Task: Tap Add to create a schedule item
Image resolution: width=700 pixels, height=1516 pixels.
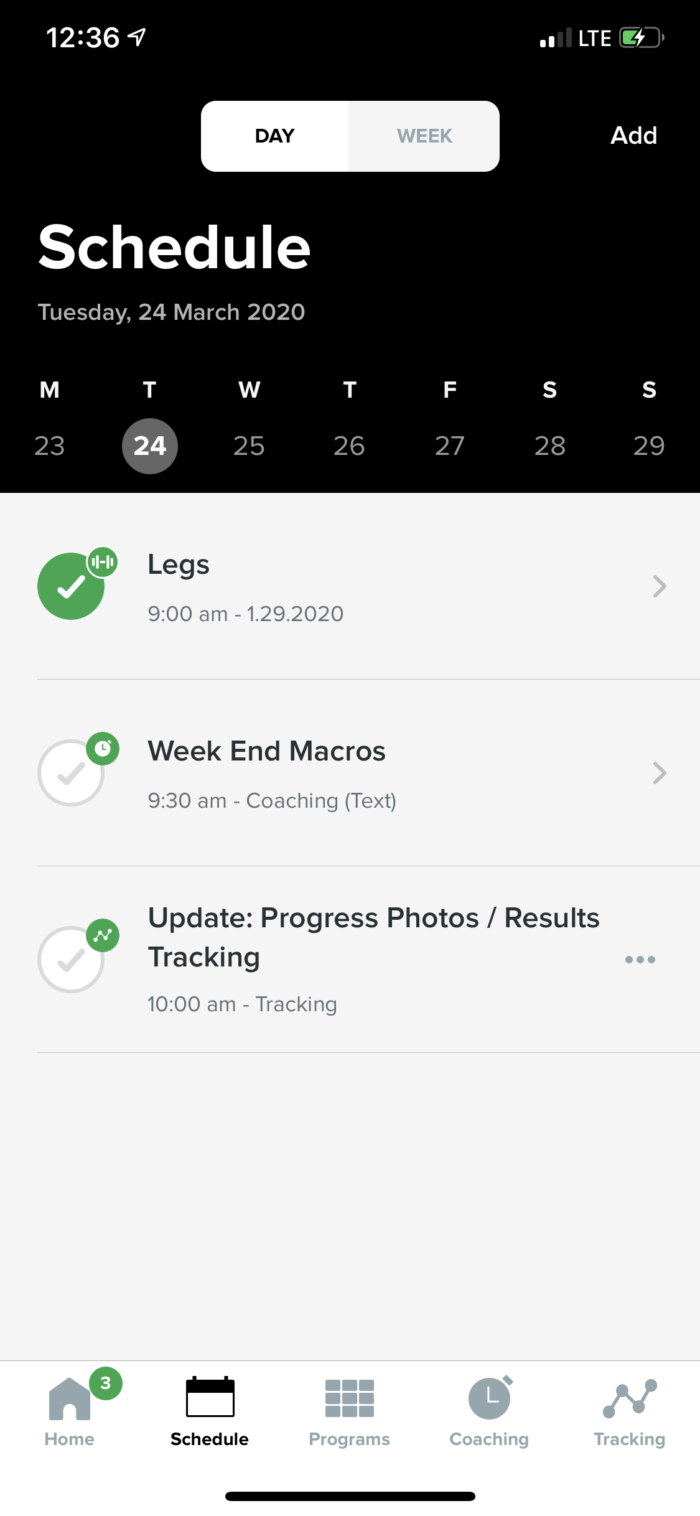Action: coord(633,136)
